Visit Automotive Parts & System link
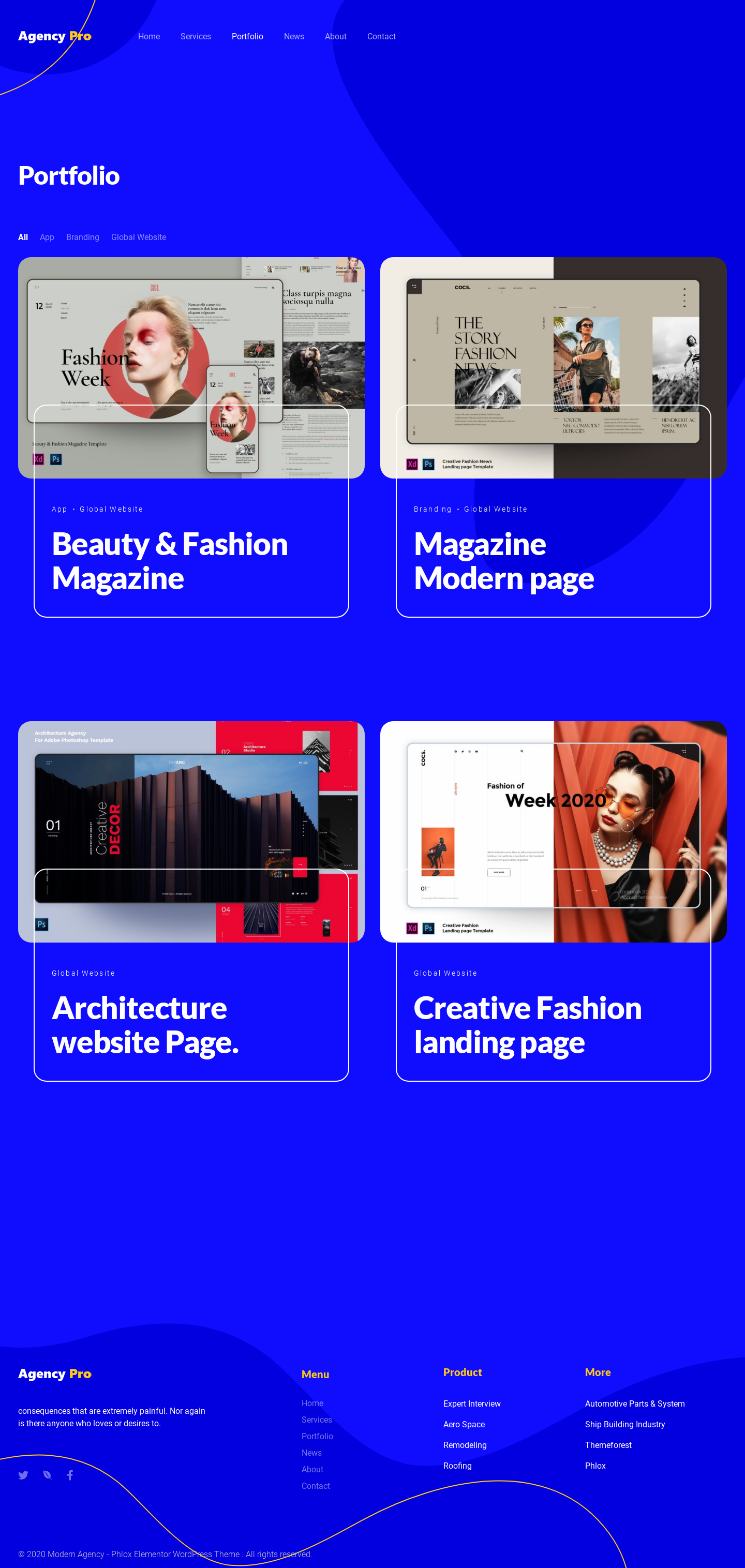Viewport: 745px width, 1568px height. click(634, 1403)
